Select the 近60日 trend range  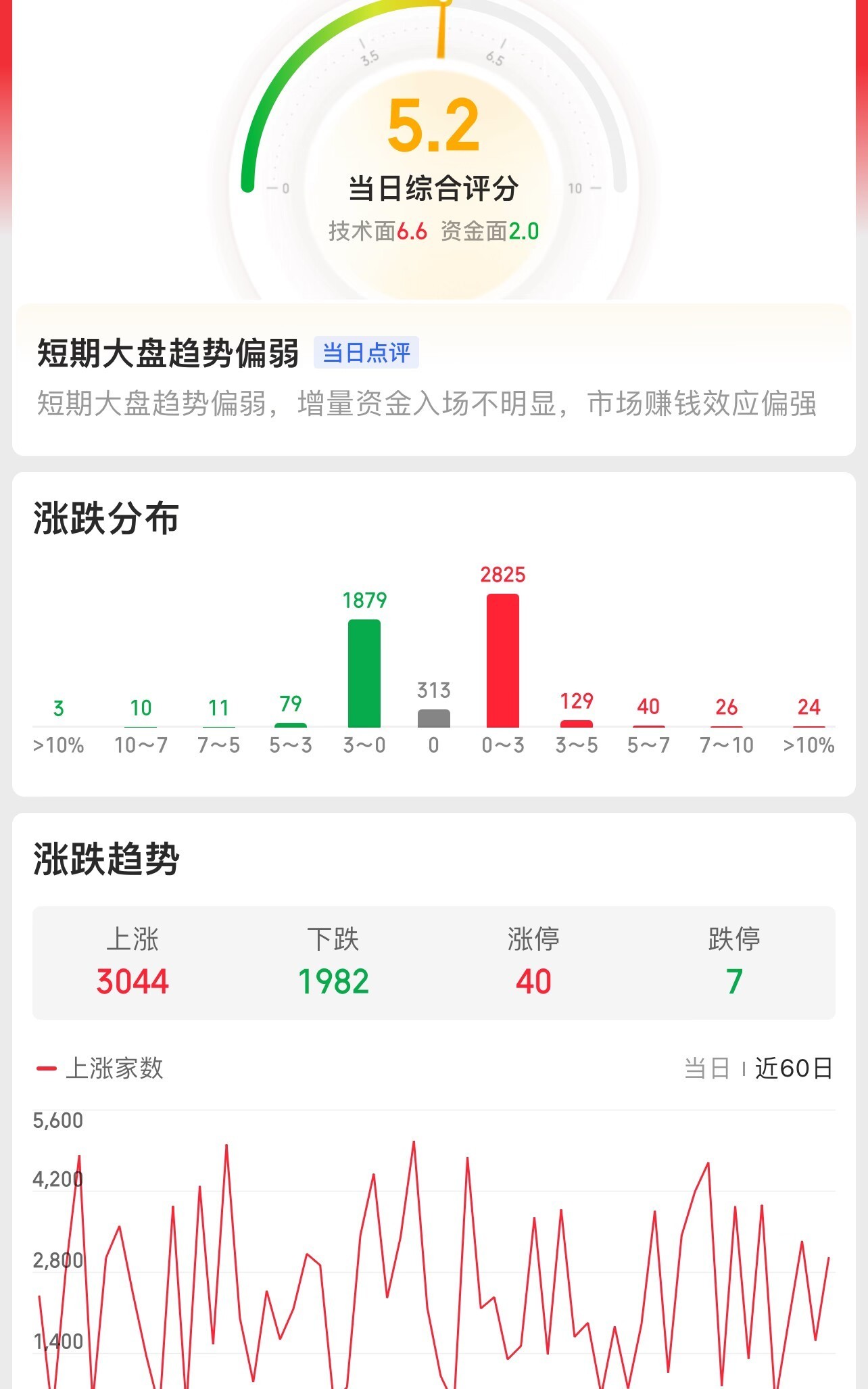coord(793,1068)
